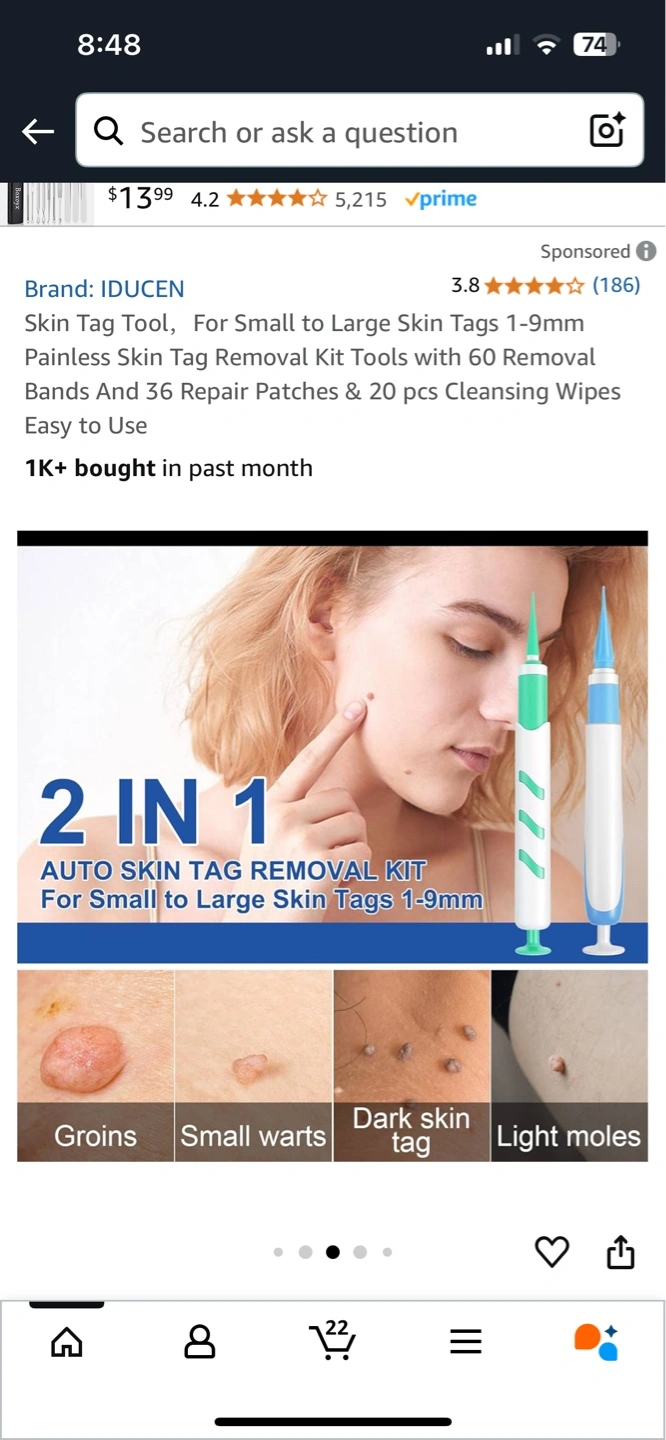666x1440 pixels.
Task: Open the account profile tab
Action: (200, 1341)
